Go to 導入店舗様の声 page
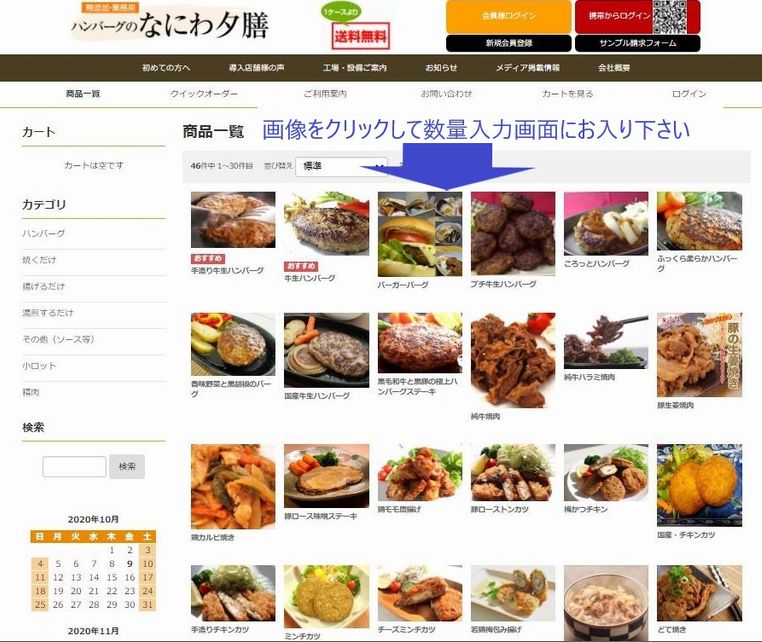Screen dimensions: 762x642 (x=256, y=68)
